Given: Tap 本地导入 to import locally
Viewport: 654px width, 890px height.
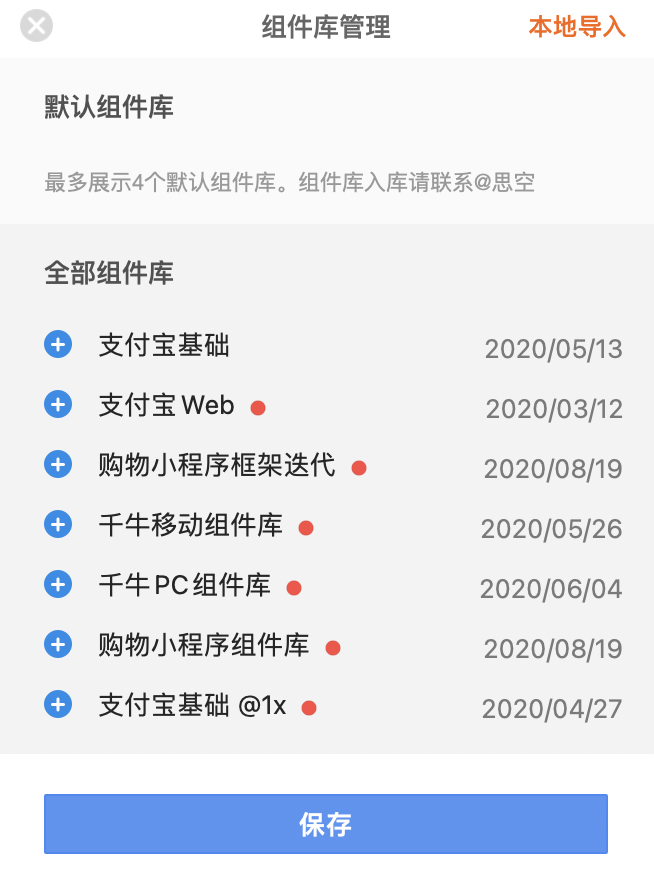Looking at the screenshot, I should [x=577, y=27].
